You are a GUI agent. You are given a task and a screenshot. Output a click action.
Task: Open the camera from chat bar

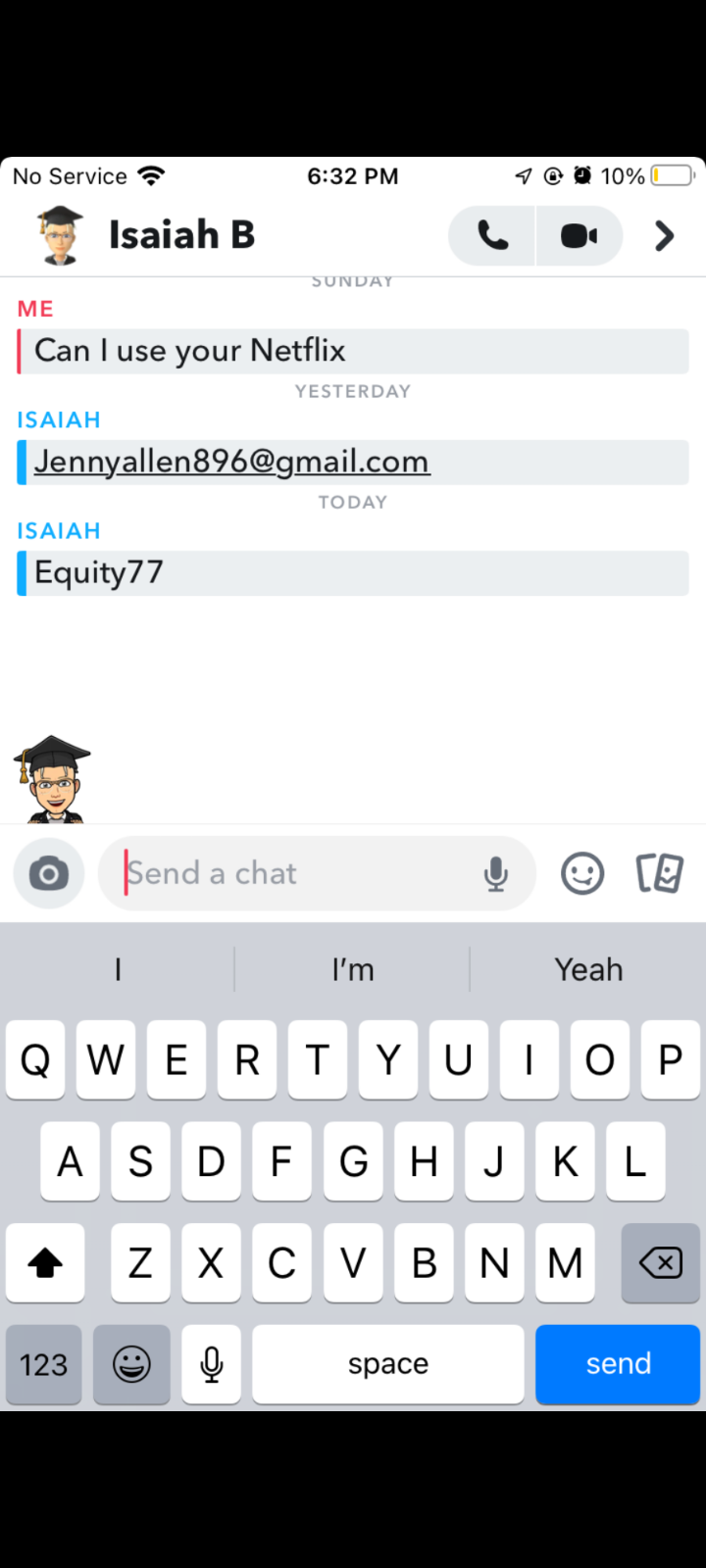tap(48, 873)
